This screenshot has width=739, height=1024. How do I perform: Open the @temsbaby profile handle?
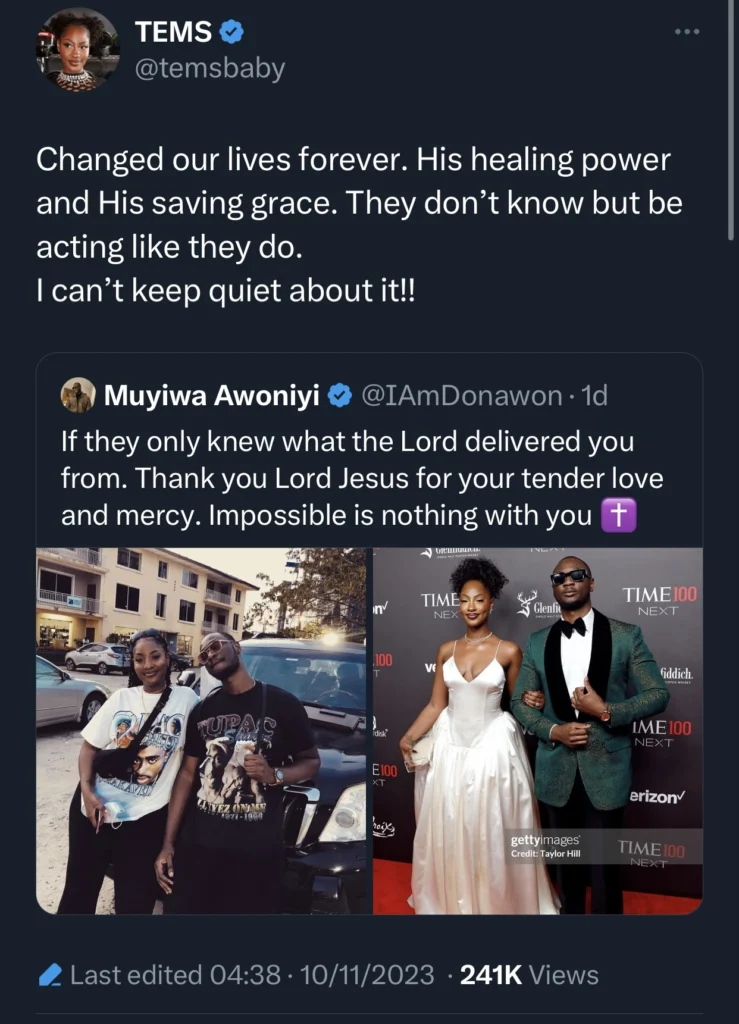click(210, 68)
